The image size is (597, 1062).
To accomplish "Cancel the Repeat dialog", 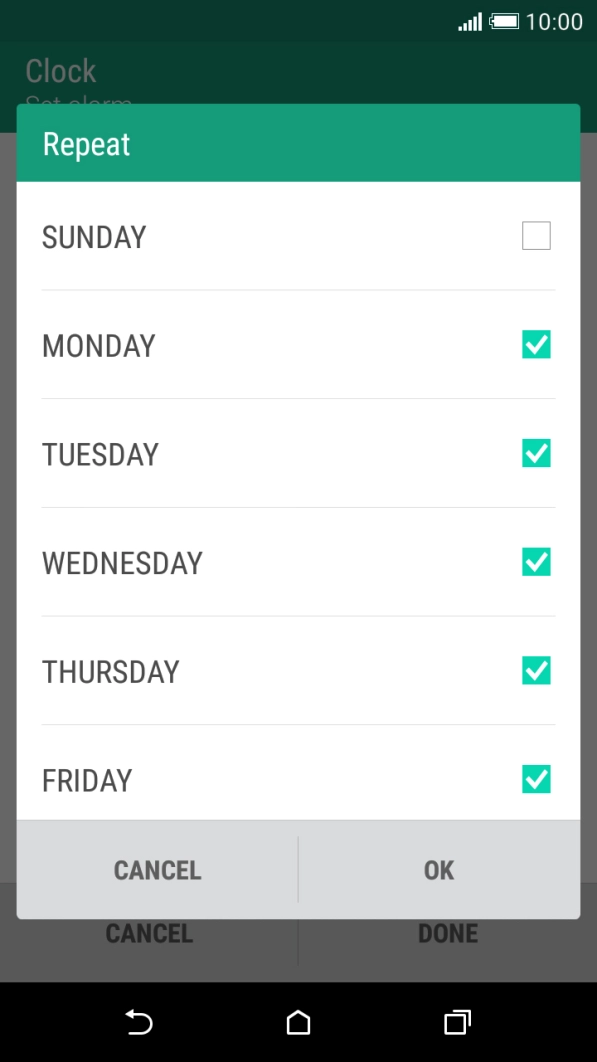I will pos(157,870).
